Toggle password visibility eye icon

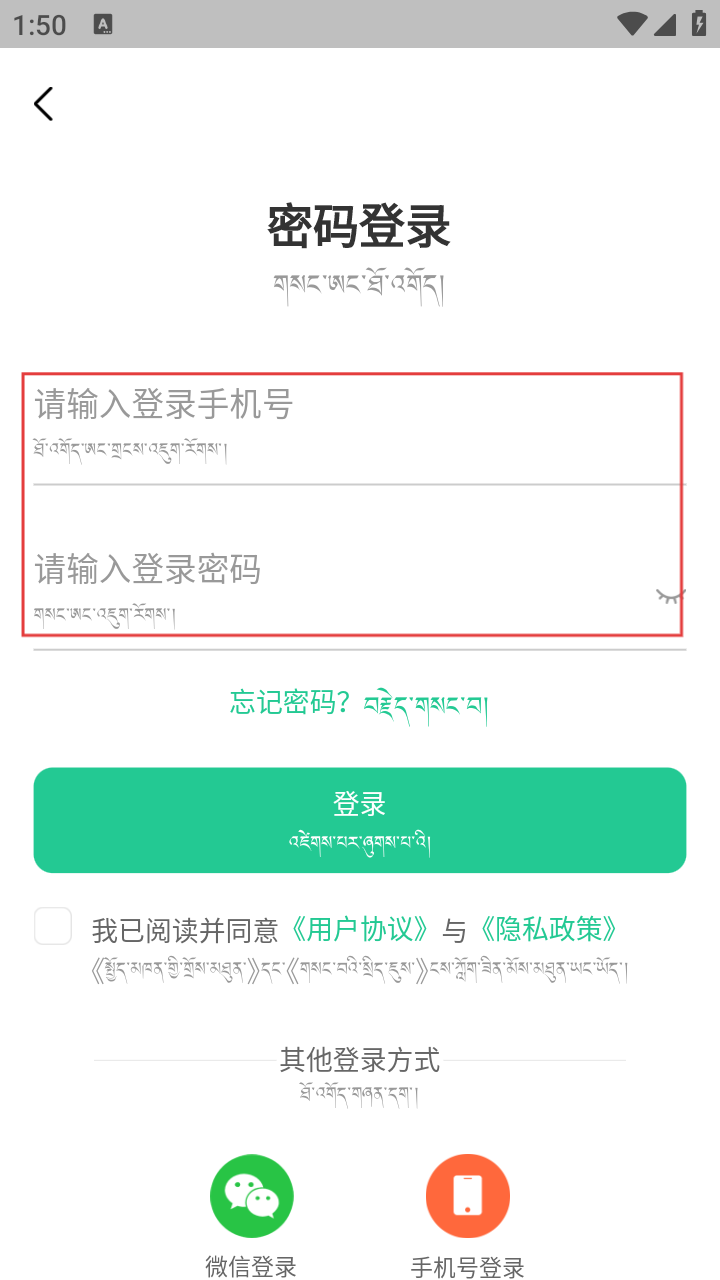pyautogui.click(x=670, y=596)
